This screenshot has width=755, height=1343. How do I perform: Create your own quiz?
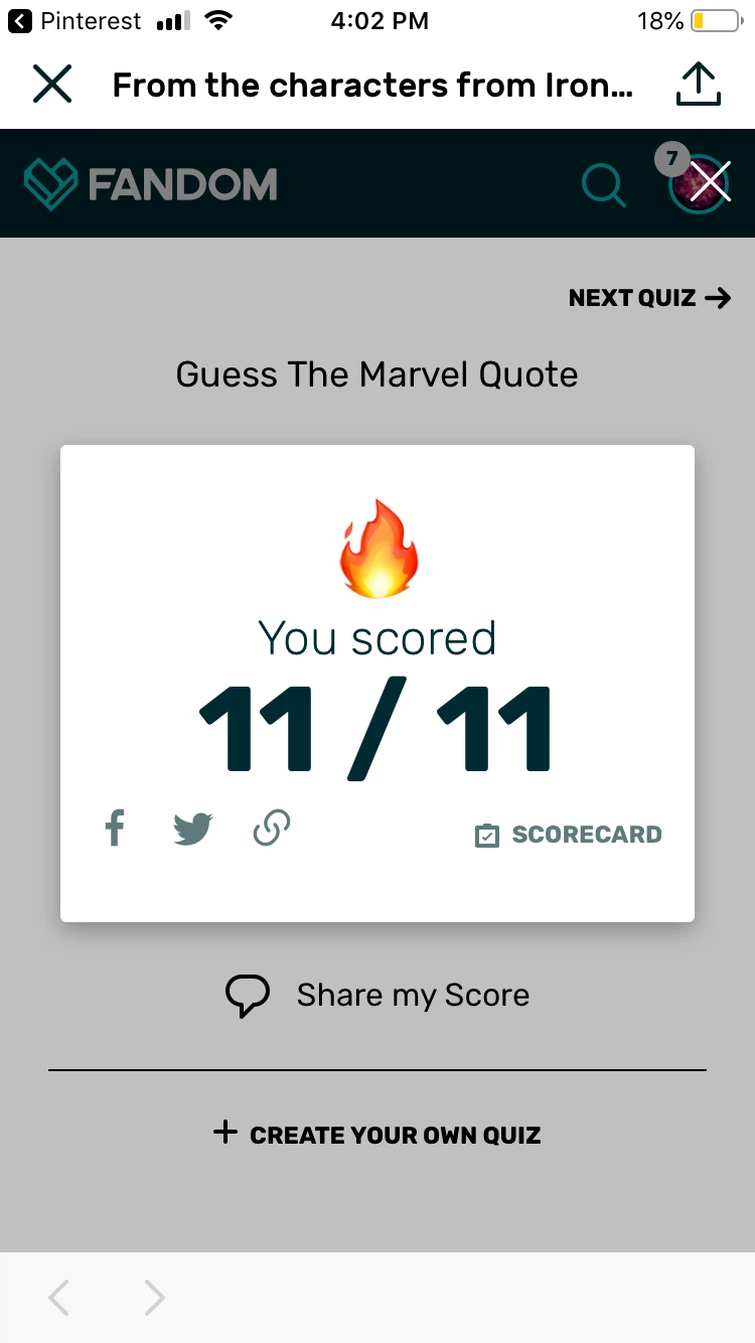[x=377, y=1134]
